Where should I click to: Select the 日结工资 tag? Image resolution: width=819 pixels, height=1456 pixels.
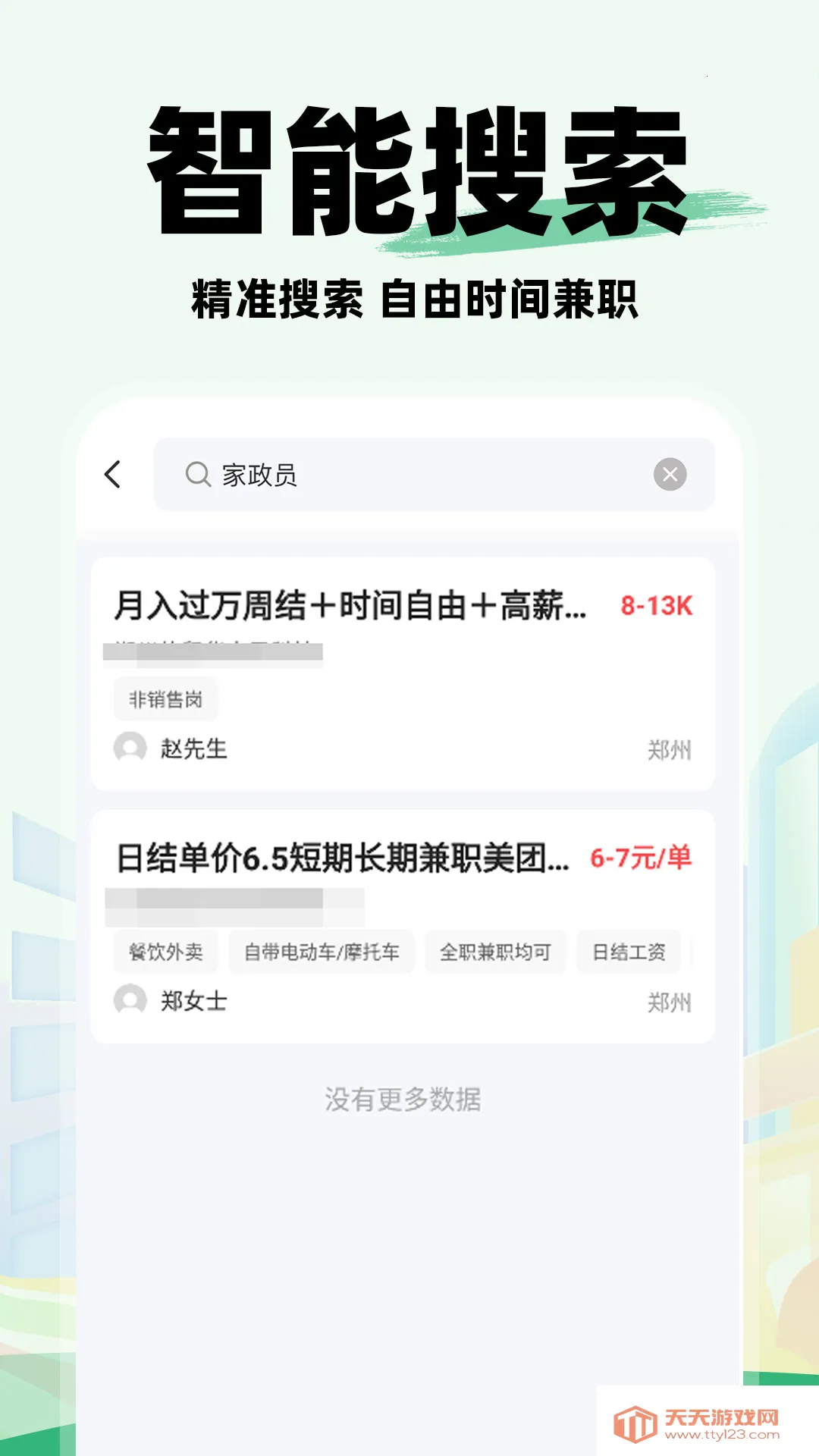629,952
